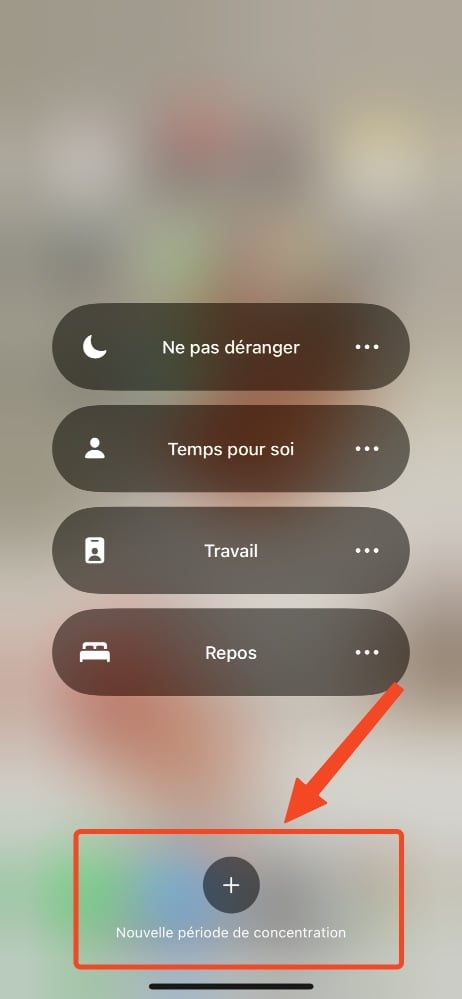This screenshot has height=999, width=462.
Task: Open the three-dot menu for Repos
Action: click(x=367, y=652)
